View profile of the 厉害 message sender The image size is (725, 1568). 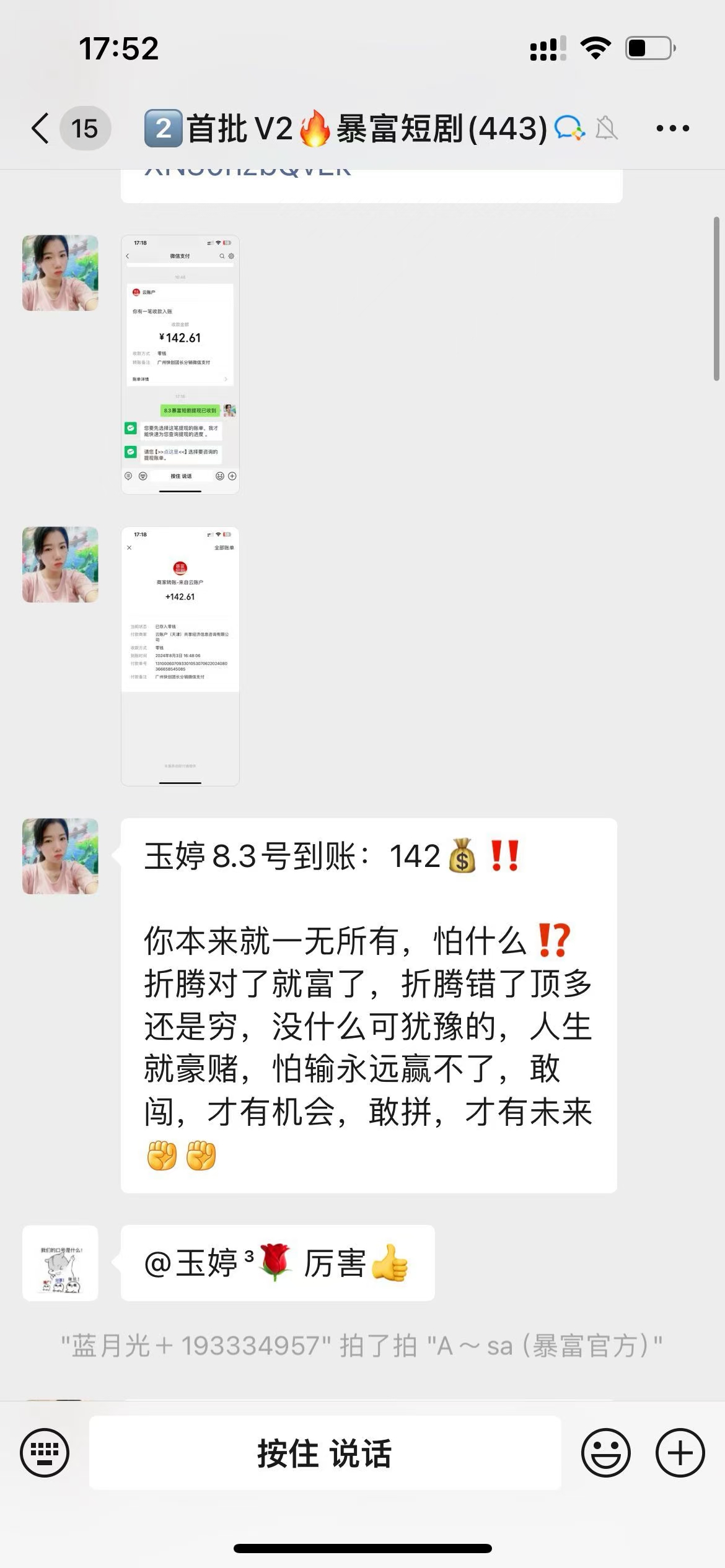pos(60,1263)
